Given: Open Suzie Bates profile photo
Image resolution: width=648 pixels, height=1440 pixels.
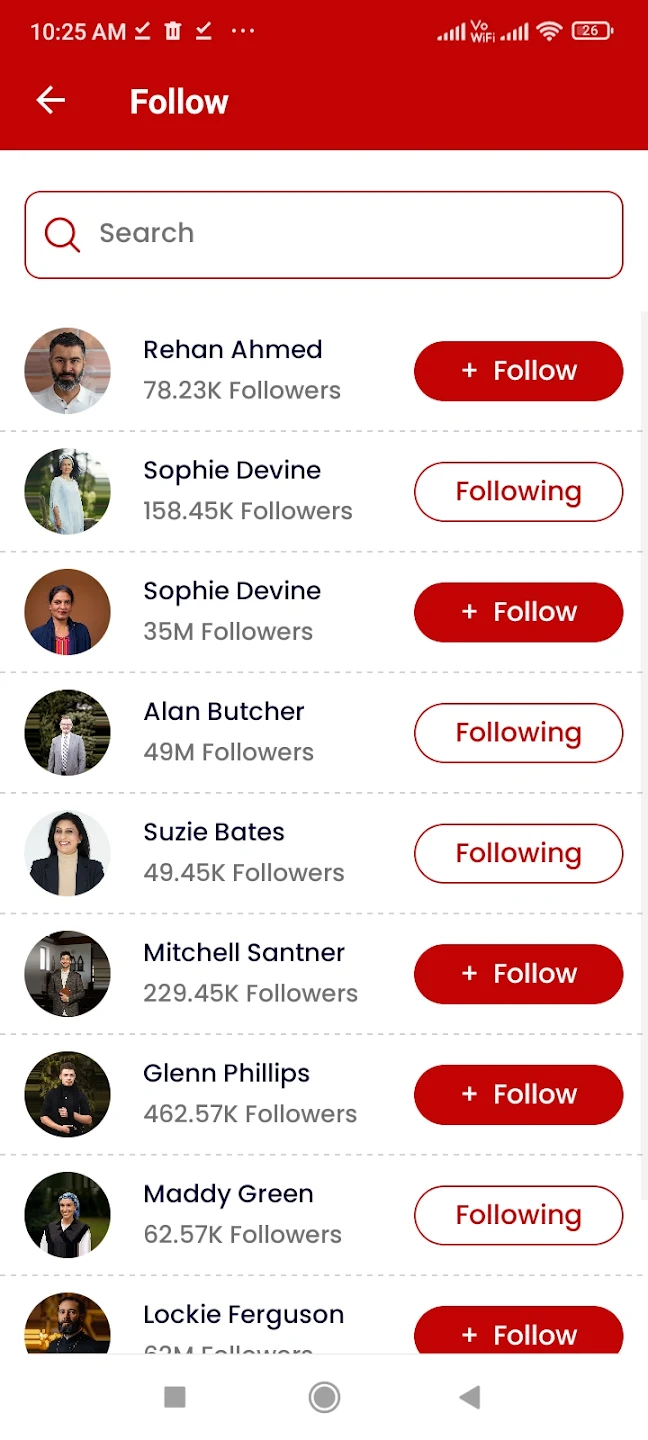Looking at the screenshot, I should (x=67, y=853).
